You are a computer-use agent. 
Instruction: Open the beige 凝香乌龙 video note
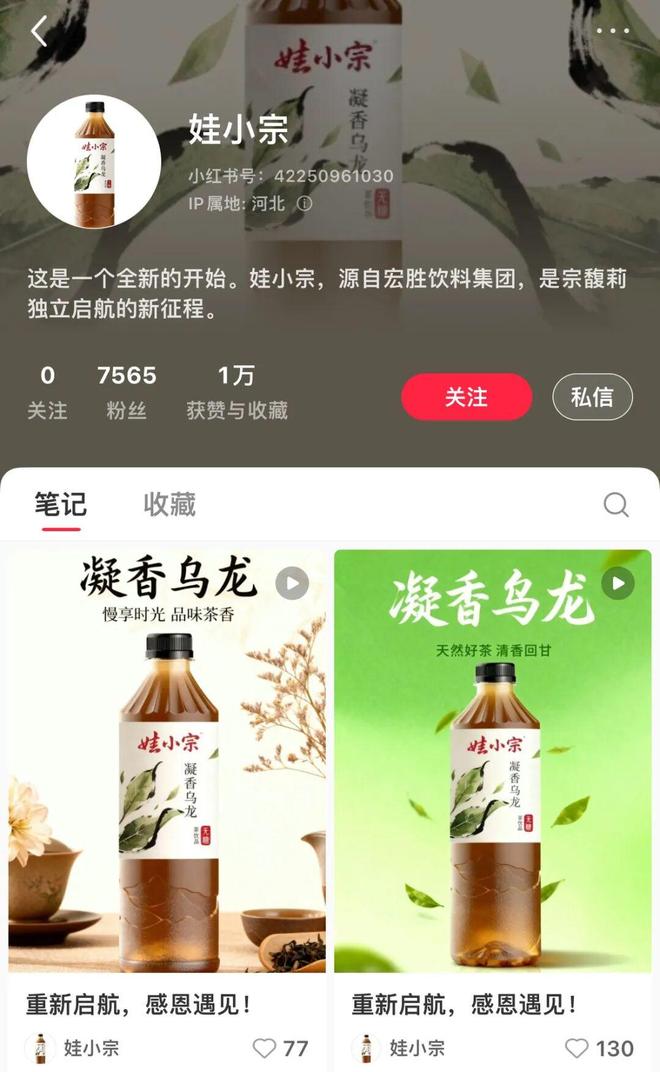pyautogui.click(x=167, y=760)
